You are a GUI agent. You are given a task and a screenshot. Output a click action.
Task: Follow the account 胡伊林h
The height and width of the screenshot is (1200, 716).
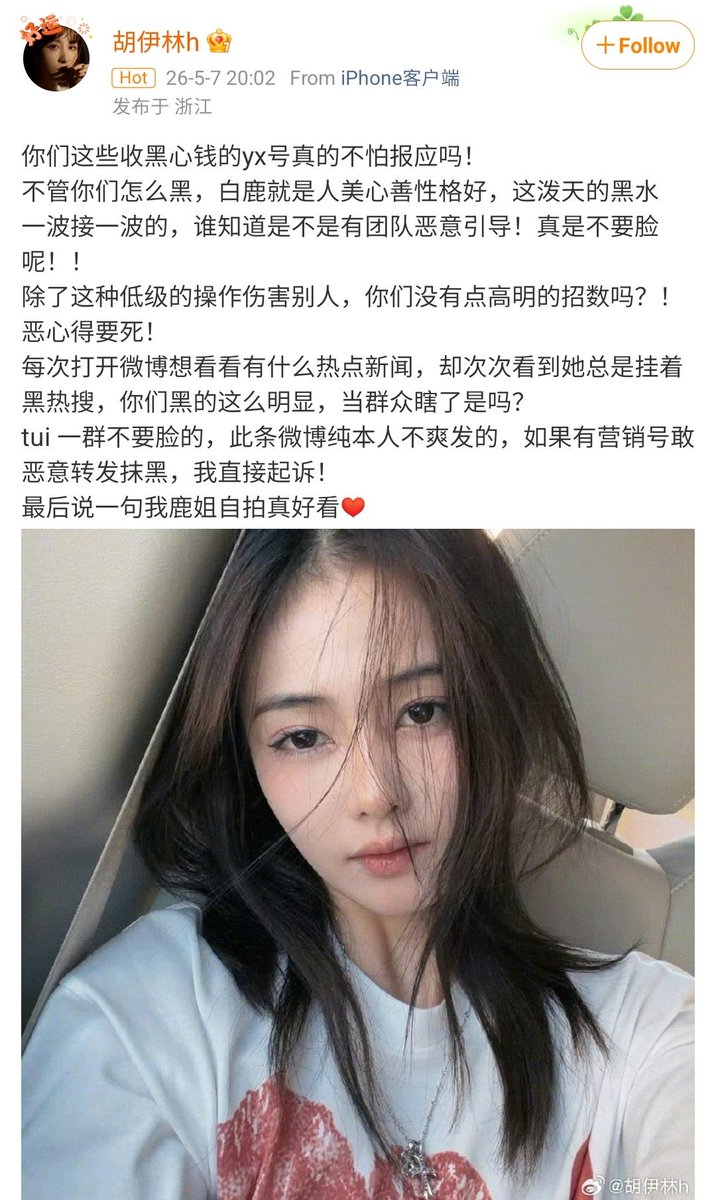637,46
